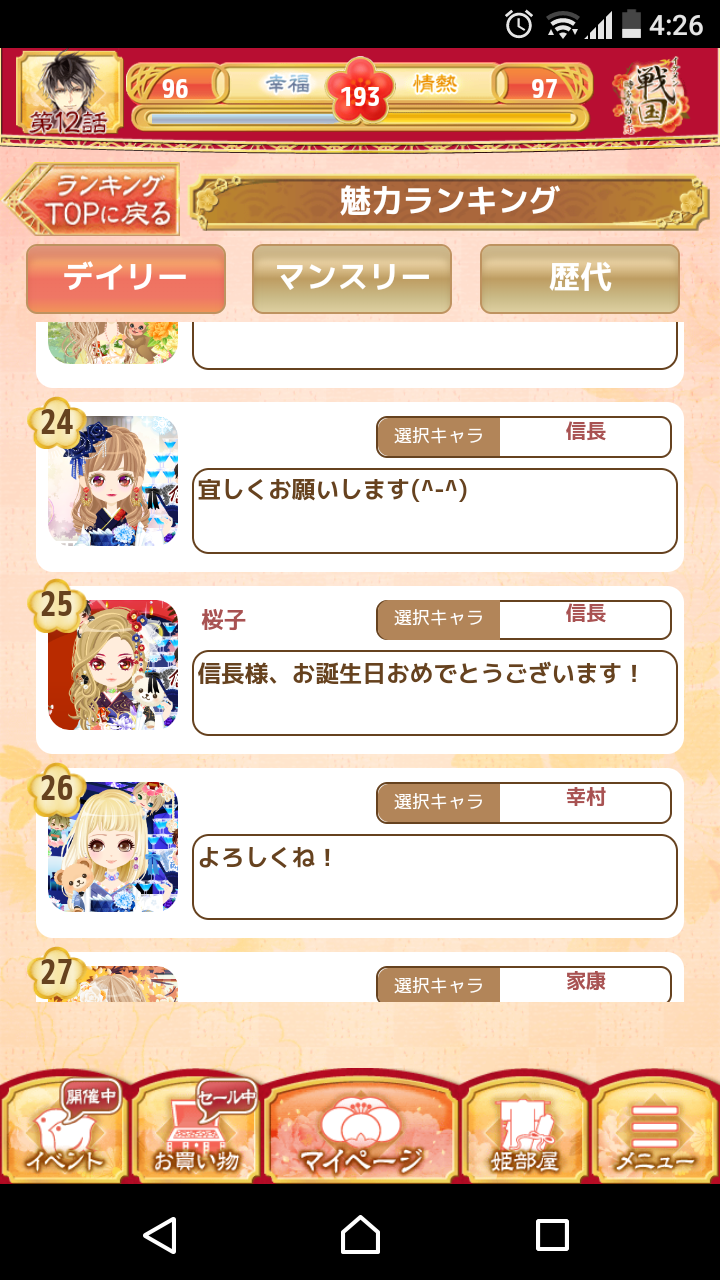The width and height of the screenshot is (720, 1280).
Task: Open rank 24 player's avatar
Action: pyautogui.click(x=113, y=481)
